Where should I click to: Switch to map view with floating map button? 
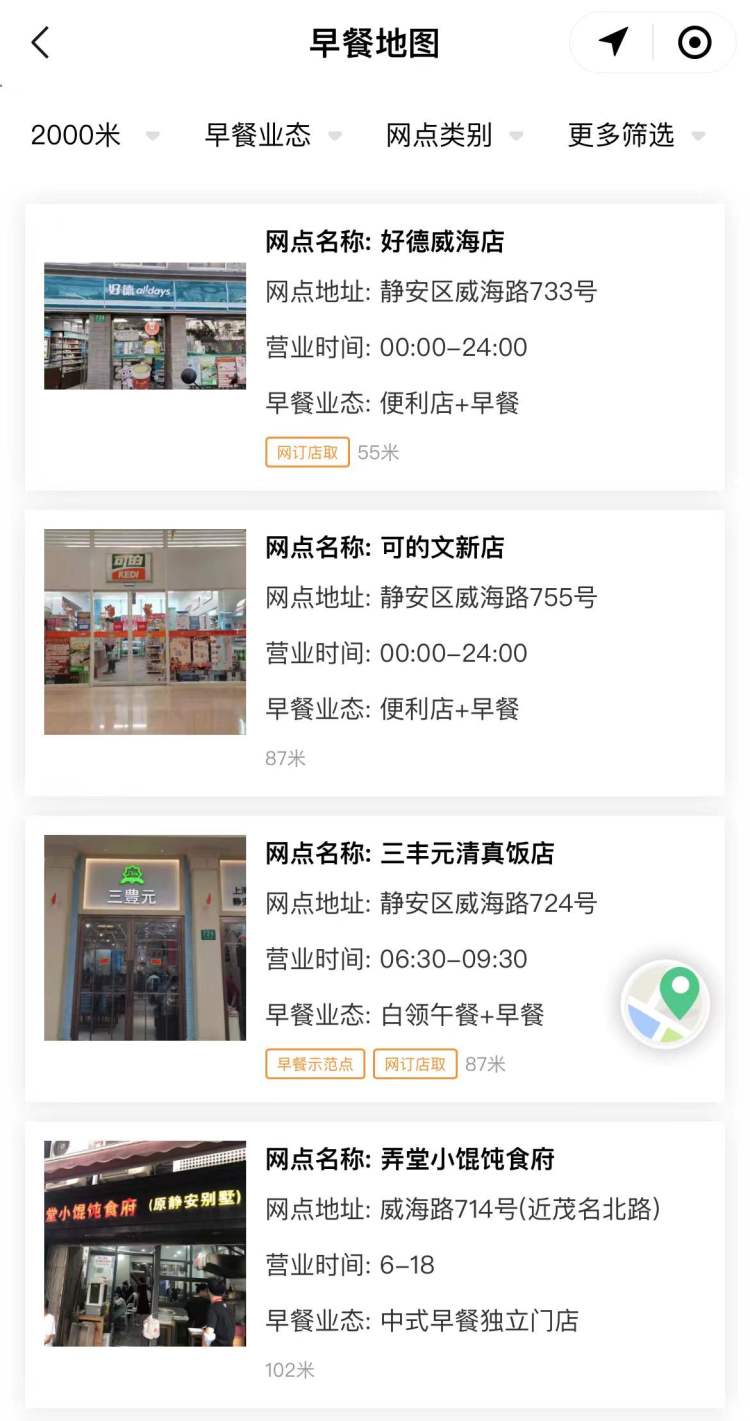[665, 1004]
